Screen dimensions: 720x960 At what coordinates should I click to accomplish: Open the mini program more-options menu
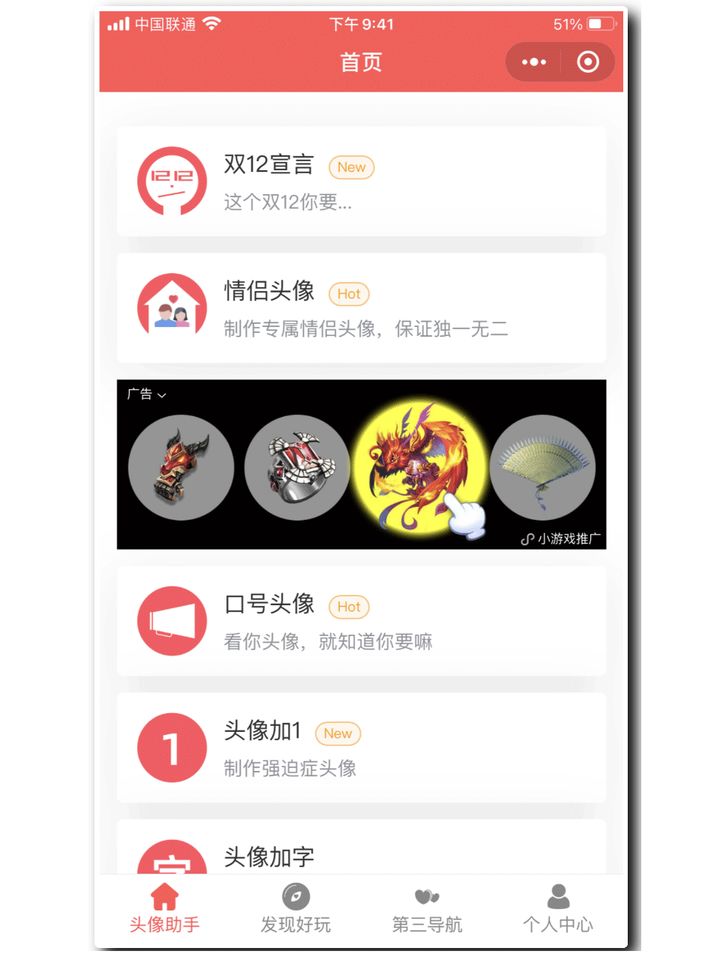click(x=534, y=62)
